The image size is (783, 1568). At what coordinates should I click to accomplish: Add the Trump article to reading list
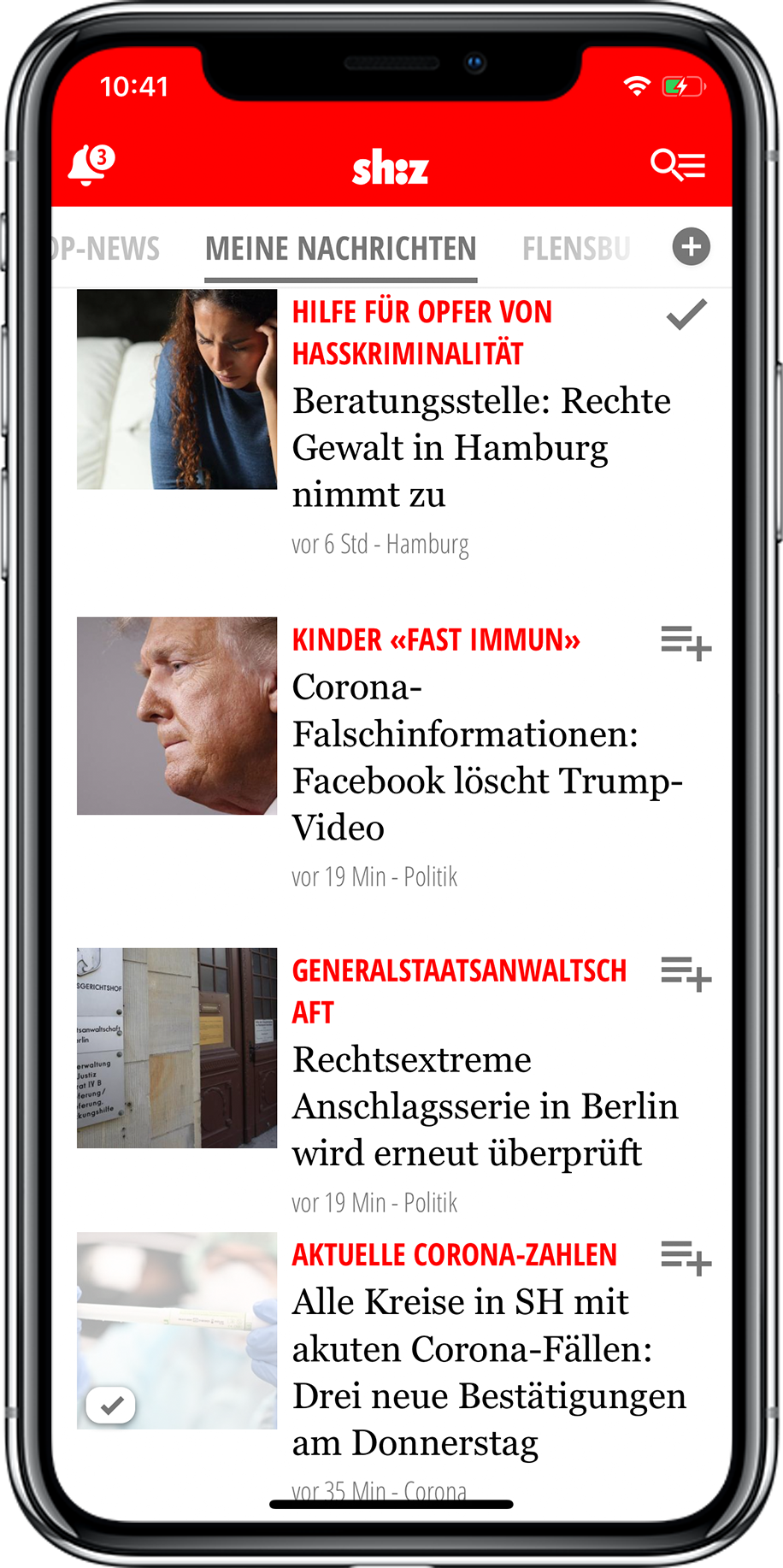tap(688, 645)
